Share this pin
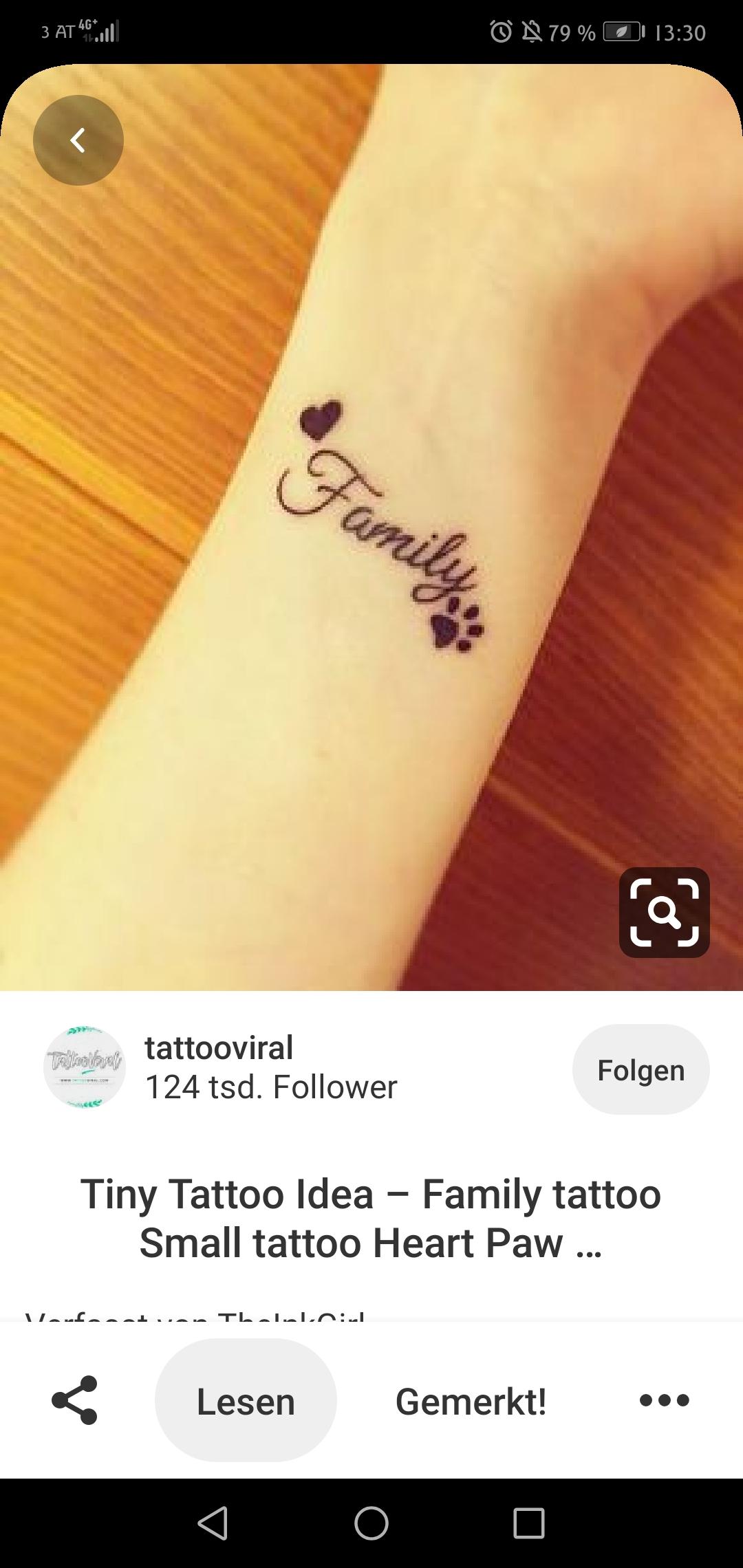Viewport: 743px width, 1568px height. [74, 1400]
